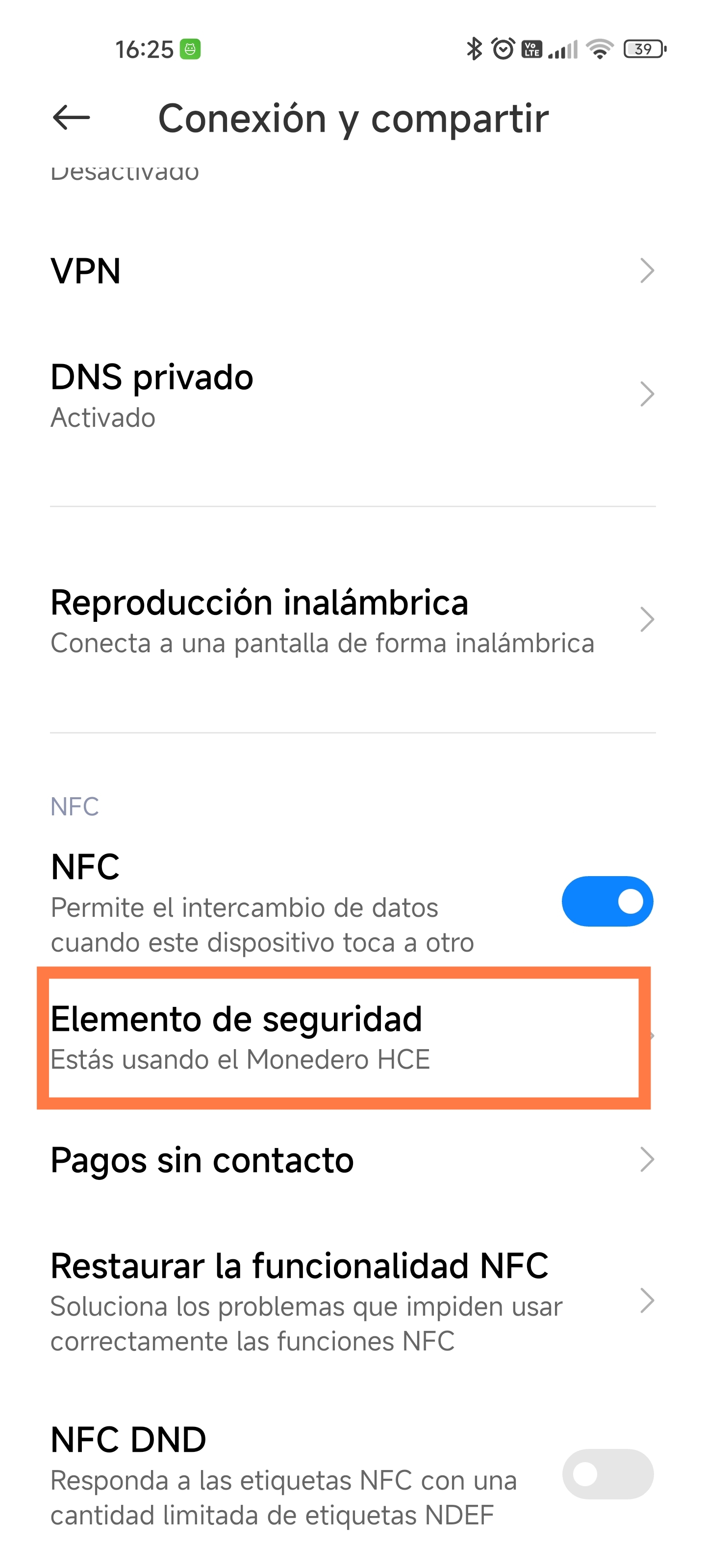The height and width of the screenshot is (1568, 706).
Task: Open Restaurar la funcionalidad NFC
Action: (353, 1301)
